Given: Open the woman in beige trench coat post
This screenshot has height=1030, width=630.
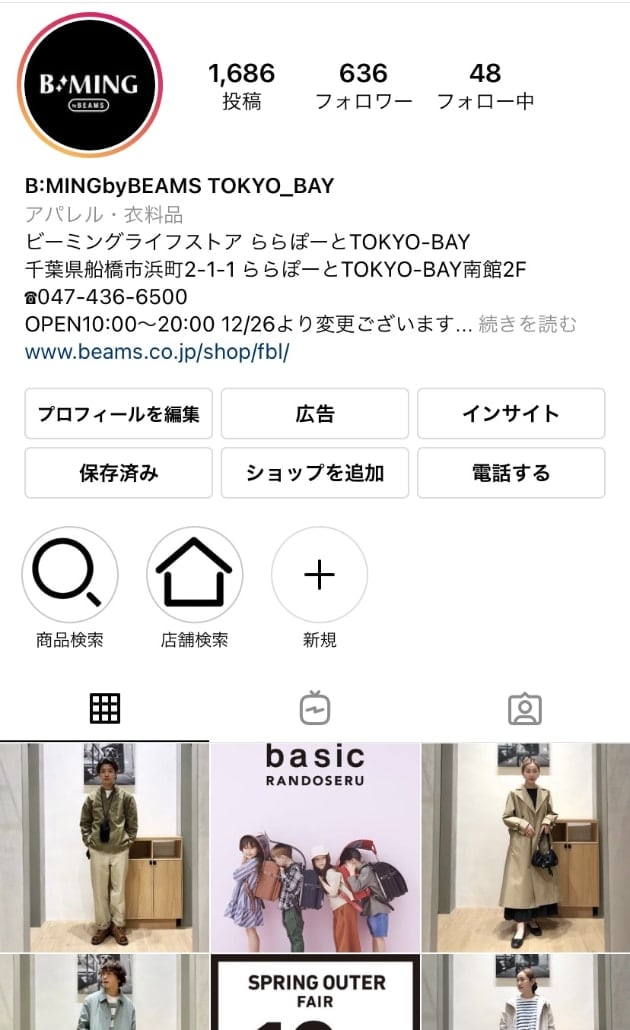Looking at the screenshot, I should click(x=526, y=847).
